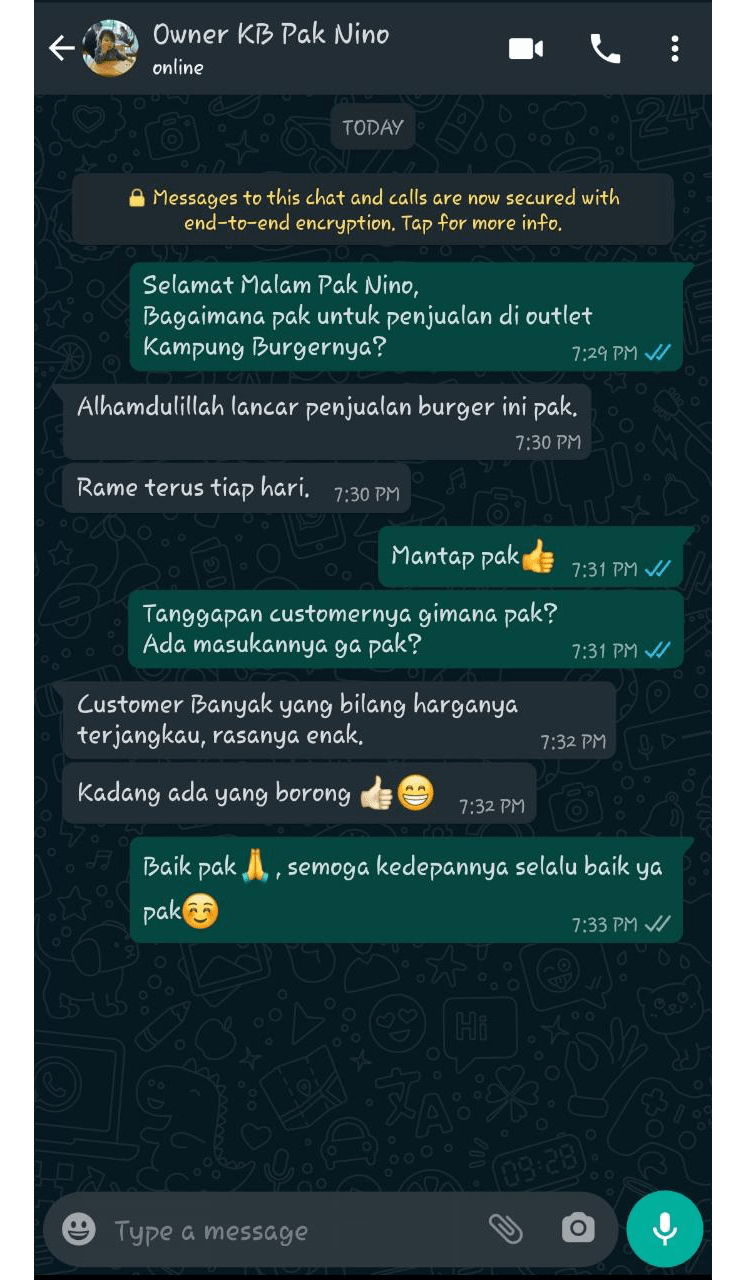Screen dimensions: 746x1280
Task: Go back to the chat list
Action: (x=61, y=48)
